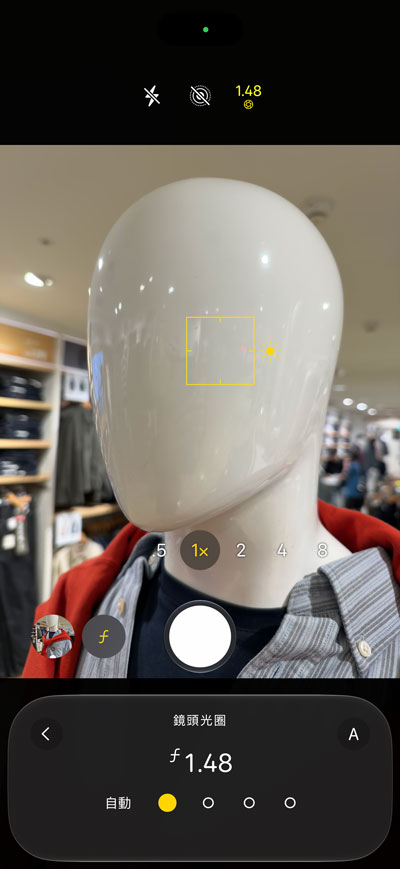Select the 1x zoom level
Viewport: 400px width, 869px height.
[x=200, y=550]
